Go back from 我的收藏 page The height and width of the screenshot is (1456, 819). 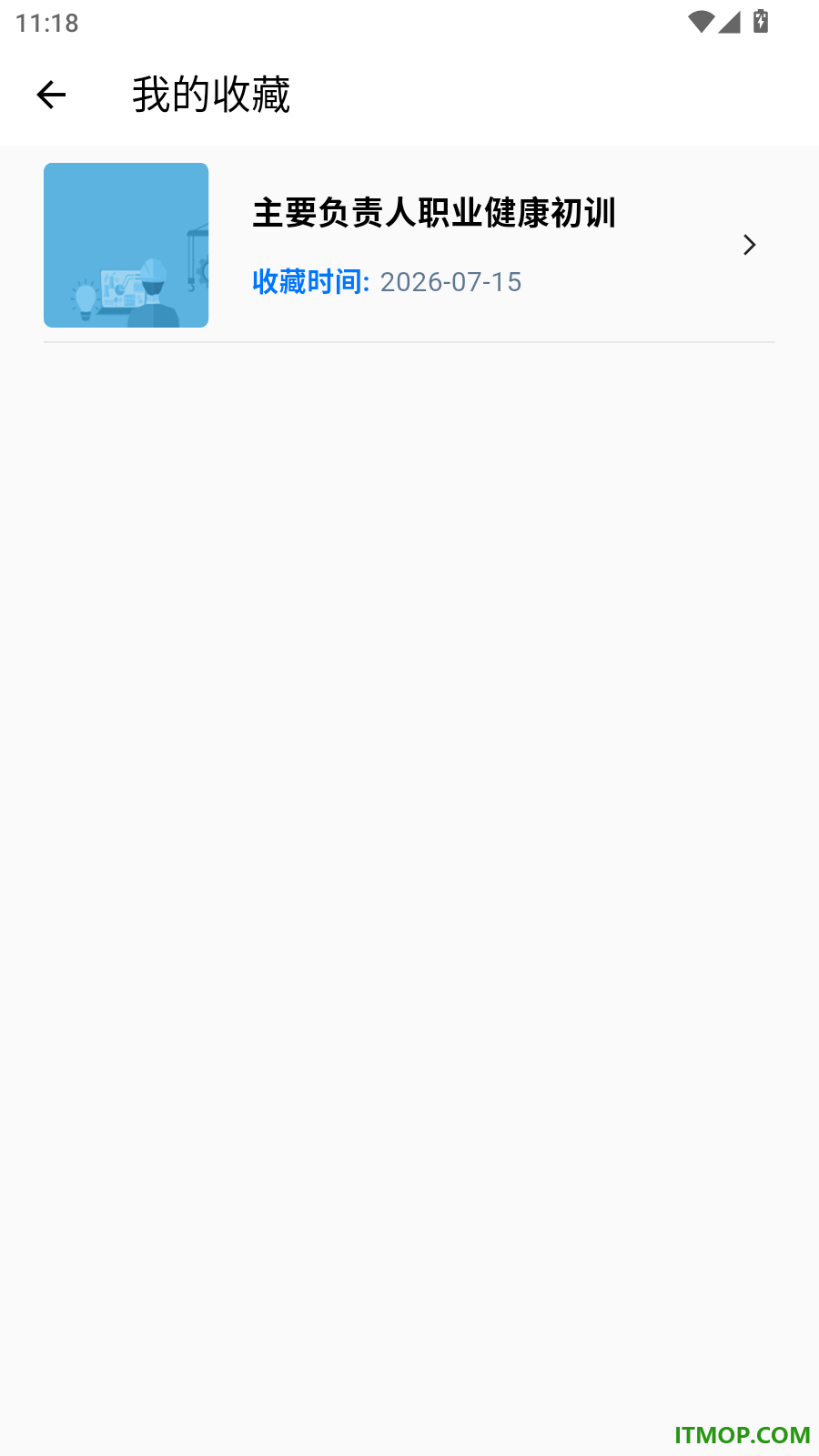coord(51,95)
